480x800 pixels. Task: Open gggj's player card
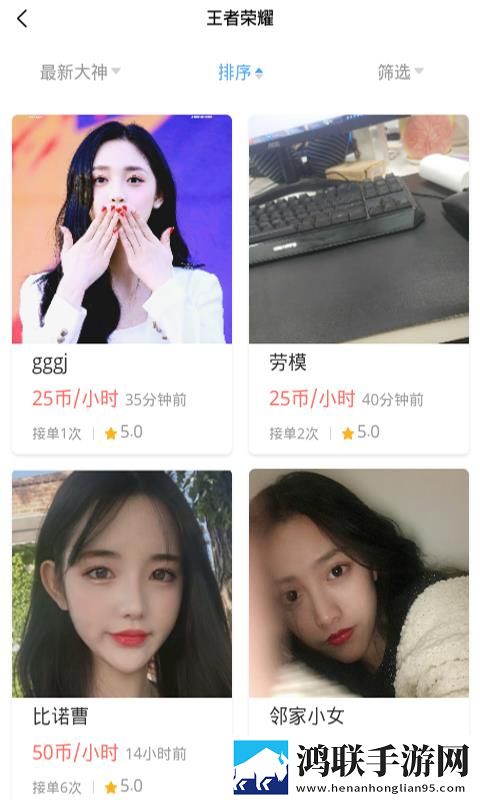click(x=122, y=284)
